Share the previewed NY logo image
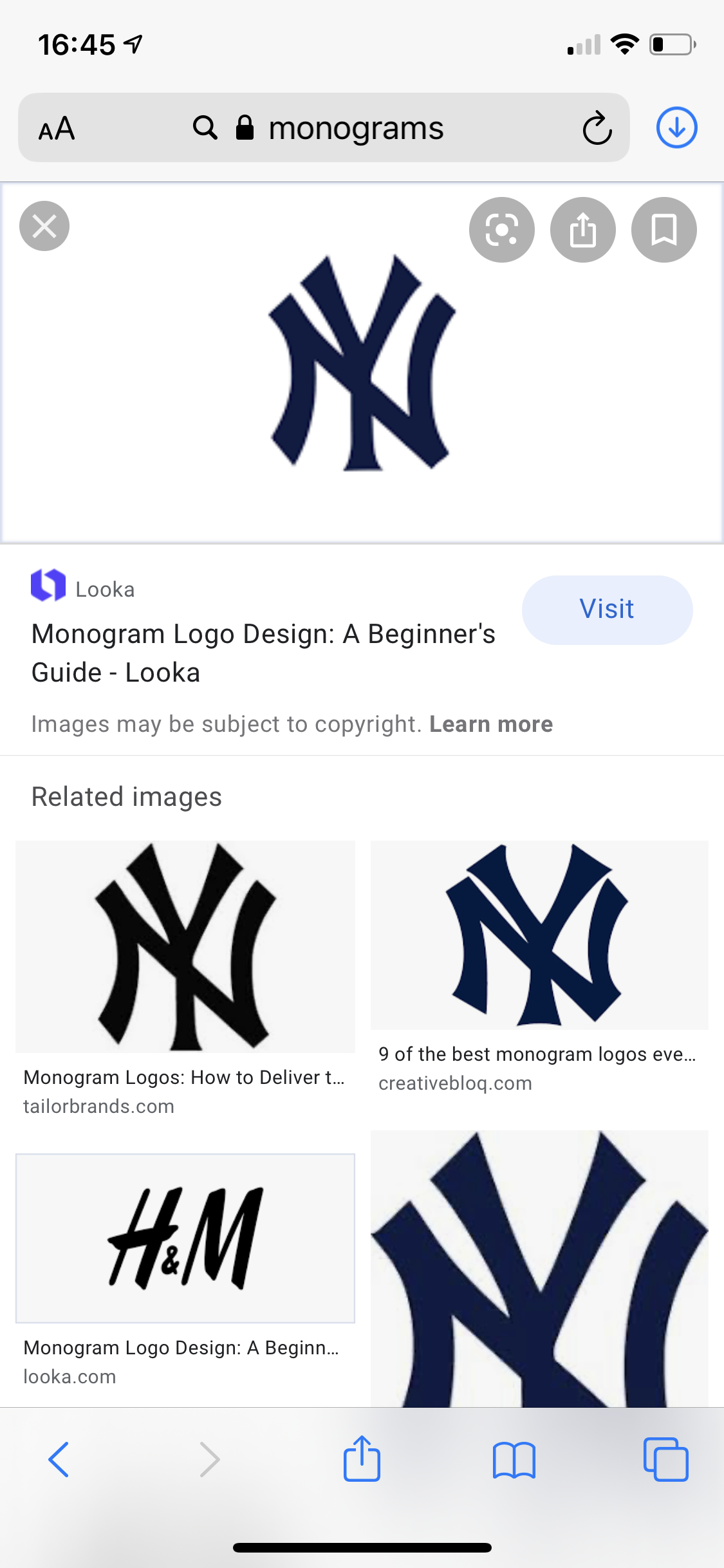This screenshot has height=1568, width=724. [x=583, y=230]
